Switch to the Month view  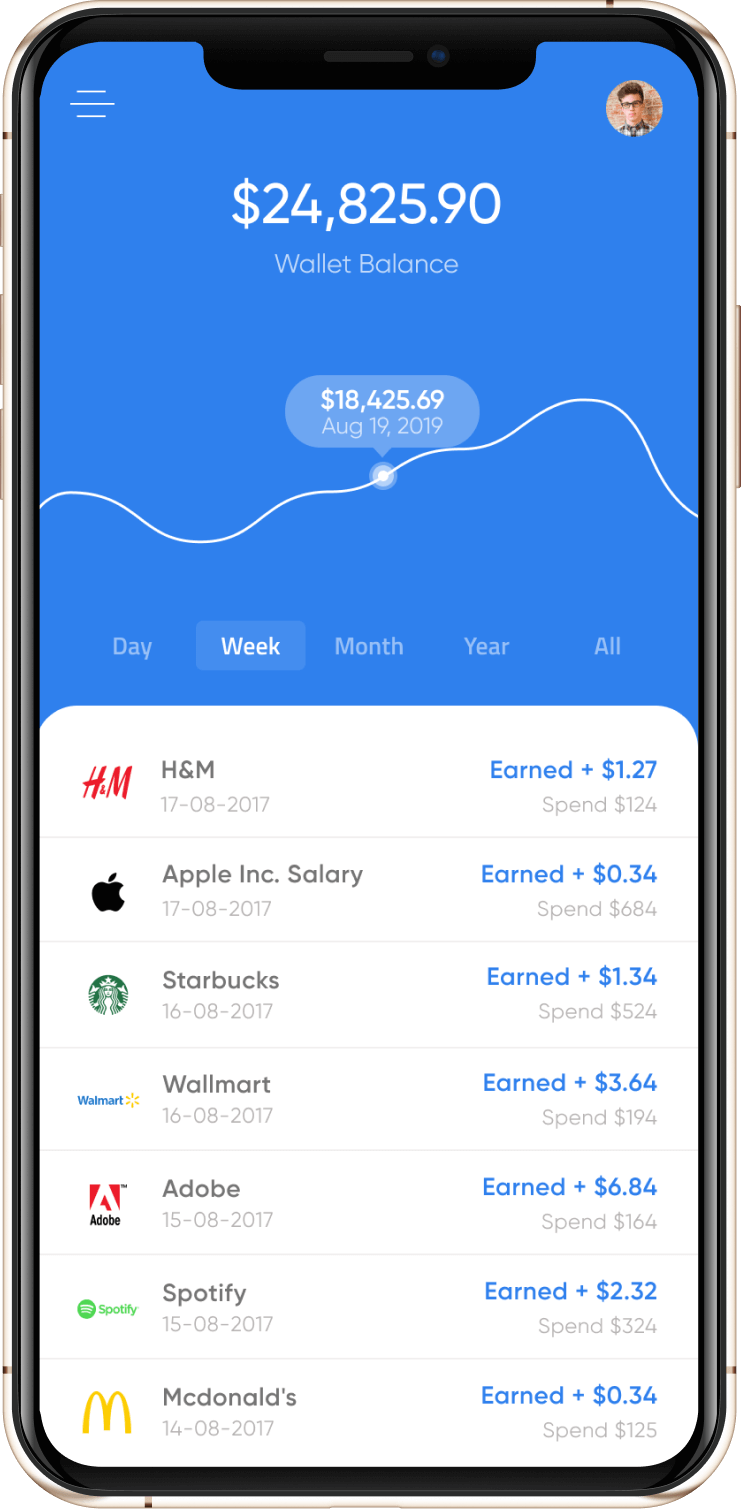click(369, 646)
